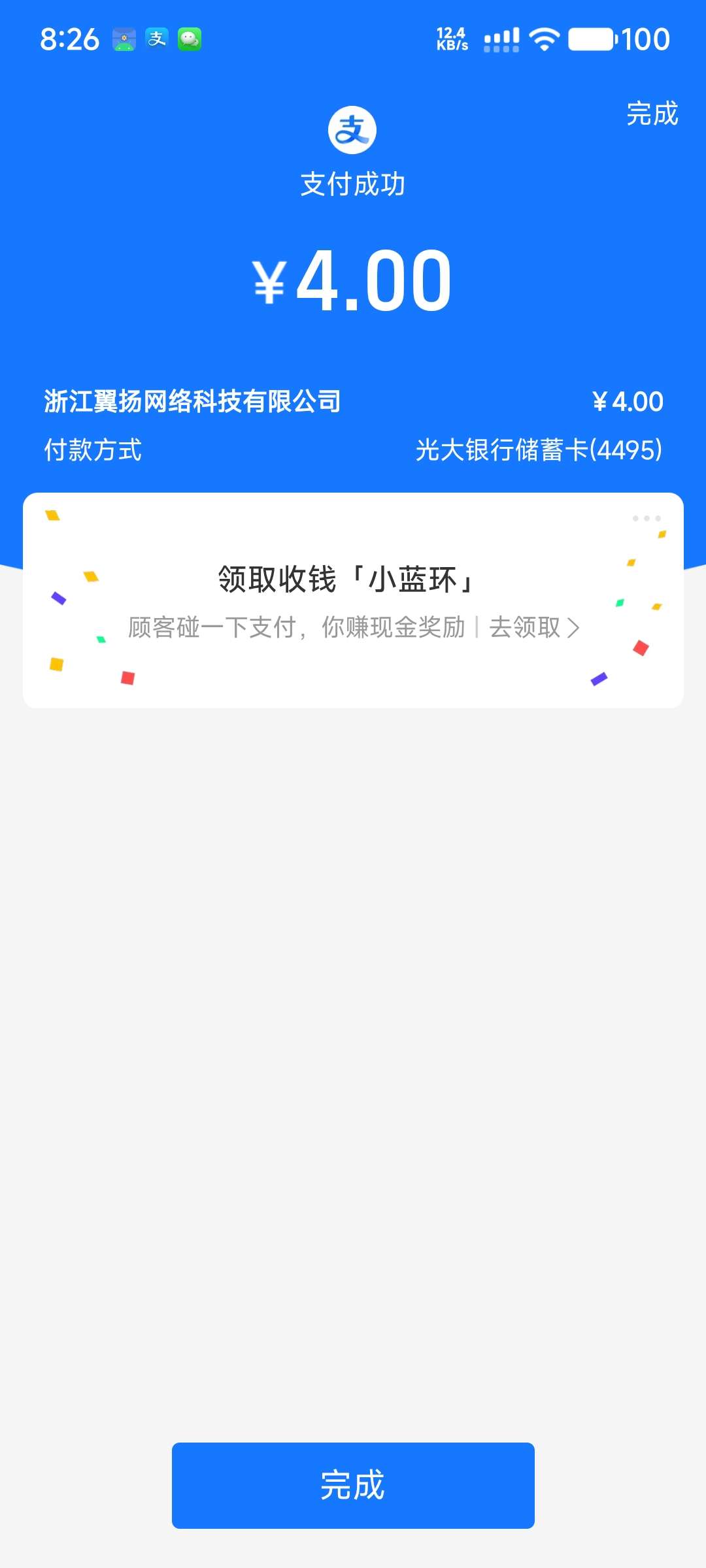
Task: Open the 去领取 link for 小蓝环
Action: point(533,628)
